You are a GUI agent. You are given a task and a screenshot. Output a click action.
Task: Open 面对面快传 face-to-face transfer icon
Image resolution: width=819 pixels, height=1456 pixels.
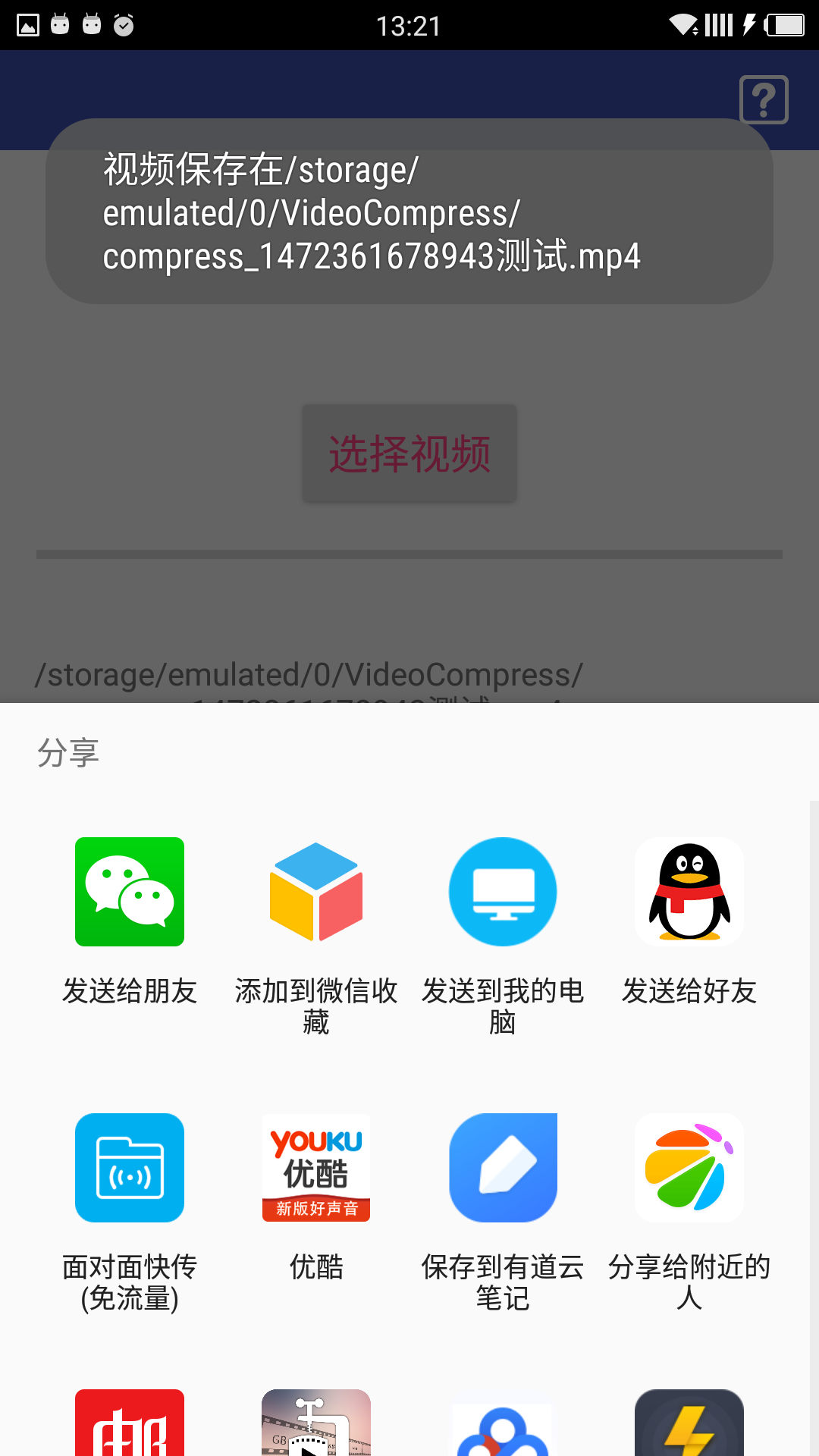pyautogui.click(x=129, y=1168)
